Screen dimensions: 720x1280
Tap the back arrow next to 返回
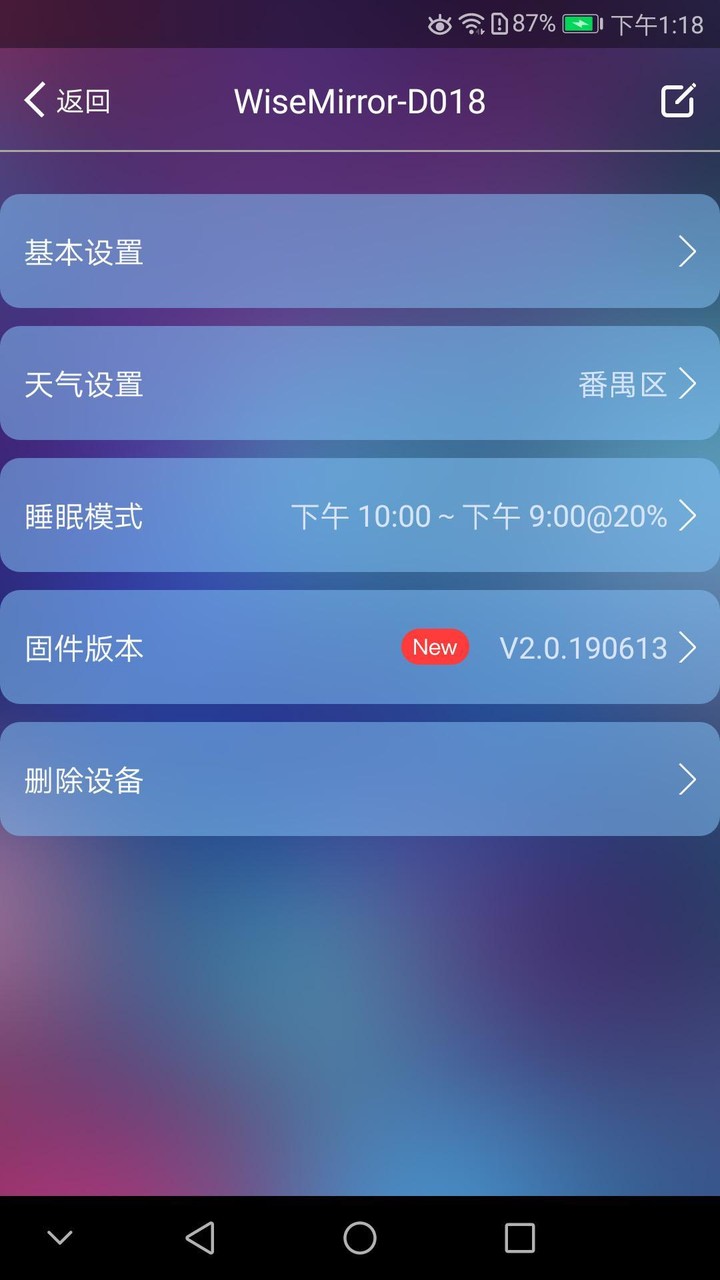point(33,100)
